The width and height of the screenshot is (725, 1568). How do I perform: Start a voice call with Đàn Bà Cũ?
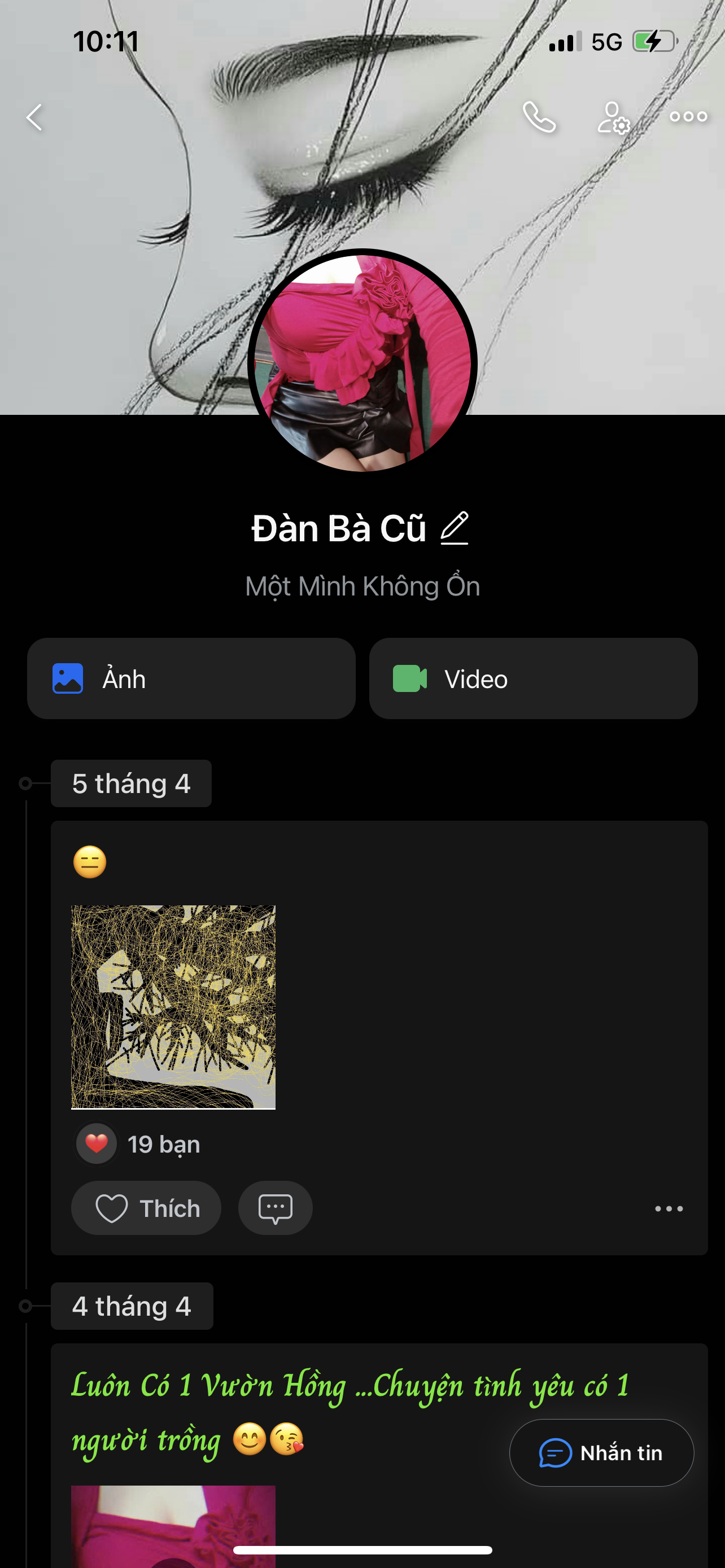539,117
